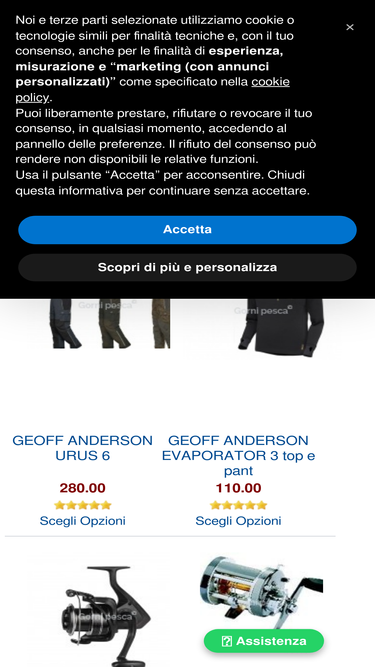This screenshot has width=375, height=667.
Task: Open GEOFF ANDERSON EVAPORATOR 3 top e pant
Action: (x=239, y=456)
